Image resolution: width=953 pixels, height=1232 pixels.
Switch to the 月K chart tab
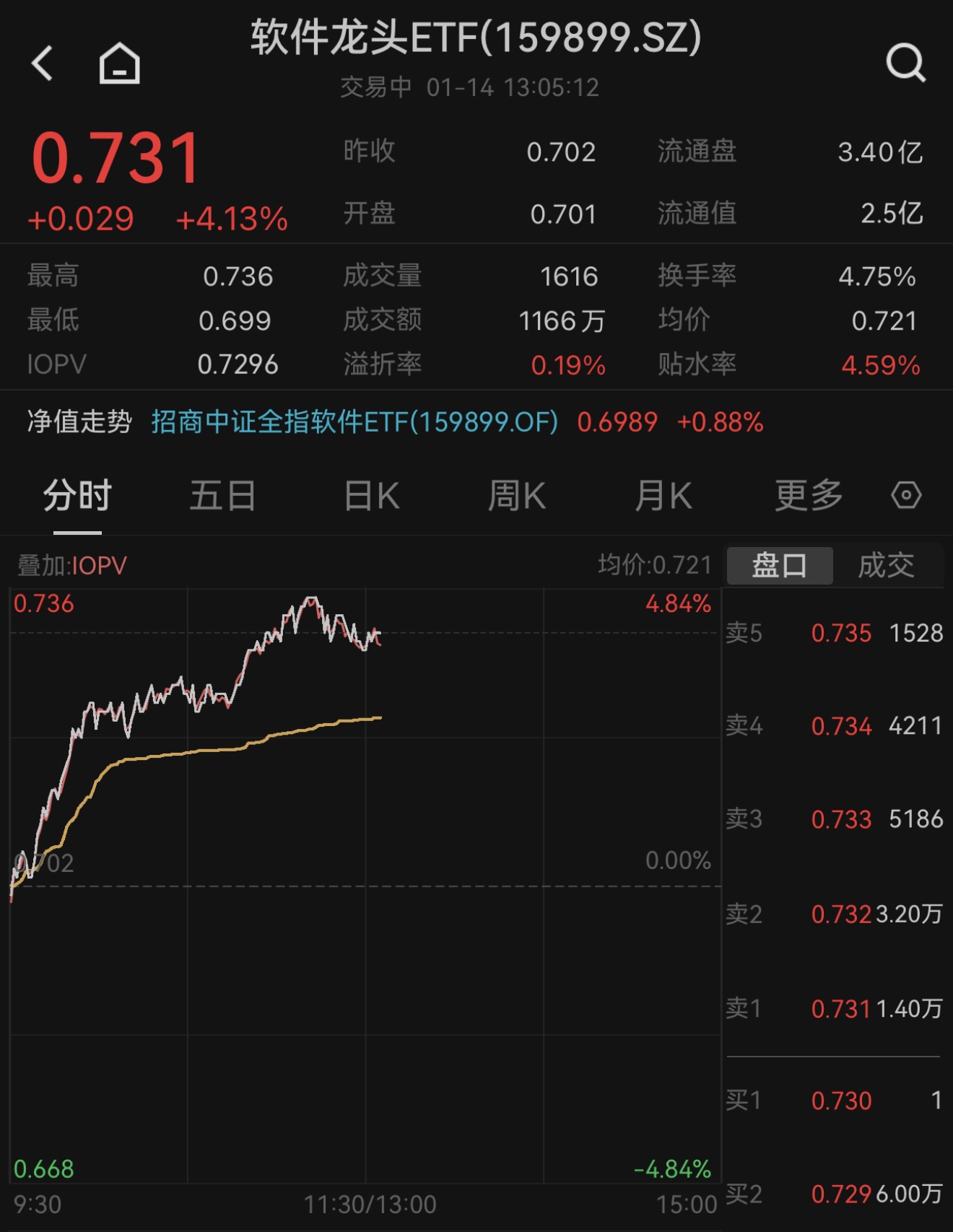tap(662, 495)
